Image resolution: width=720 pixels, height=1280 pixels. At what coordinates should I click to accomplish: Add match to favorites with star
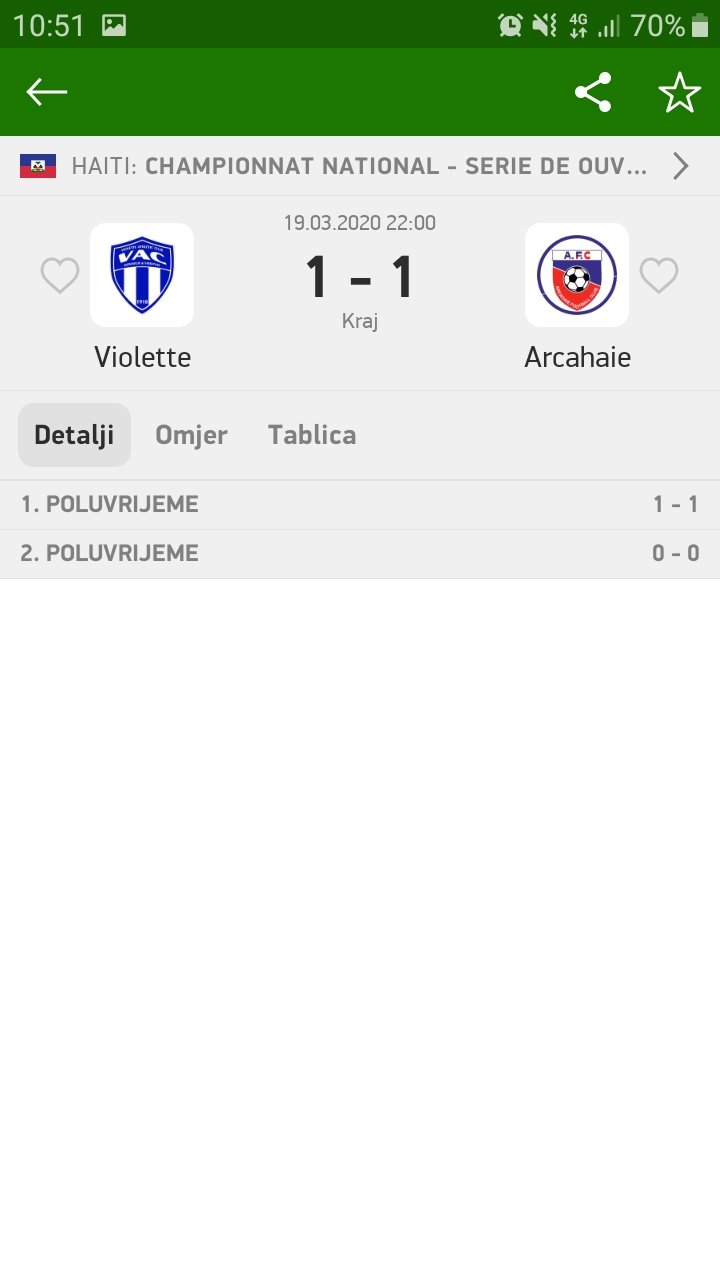(x=680, y=92)
